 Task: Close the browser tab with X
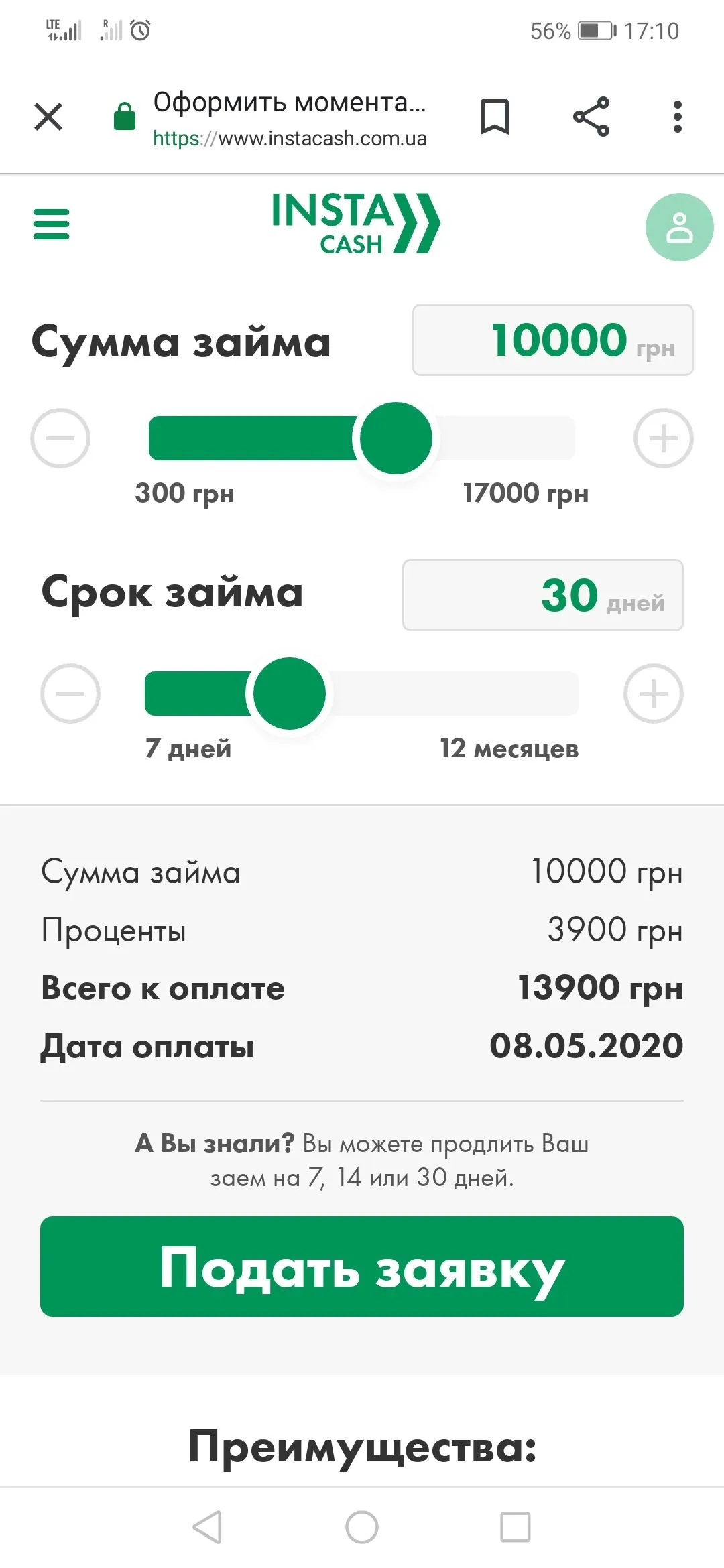pyautogui.click(x=48, y=117)
